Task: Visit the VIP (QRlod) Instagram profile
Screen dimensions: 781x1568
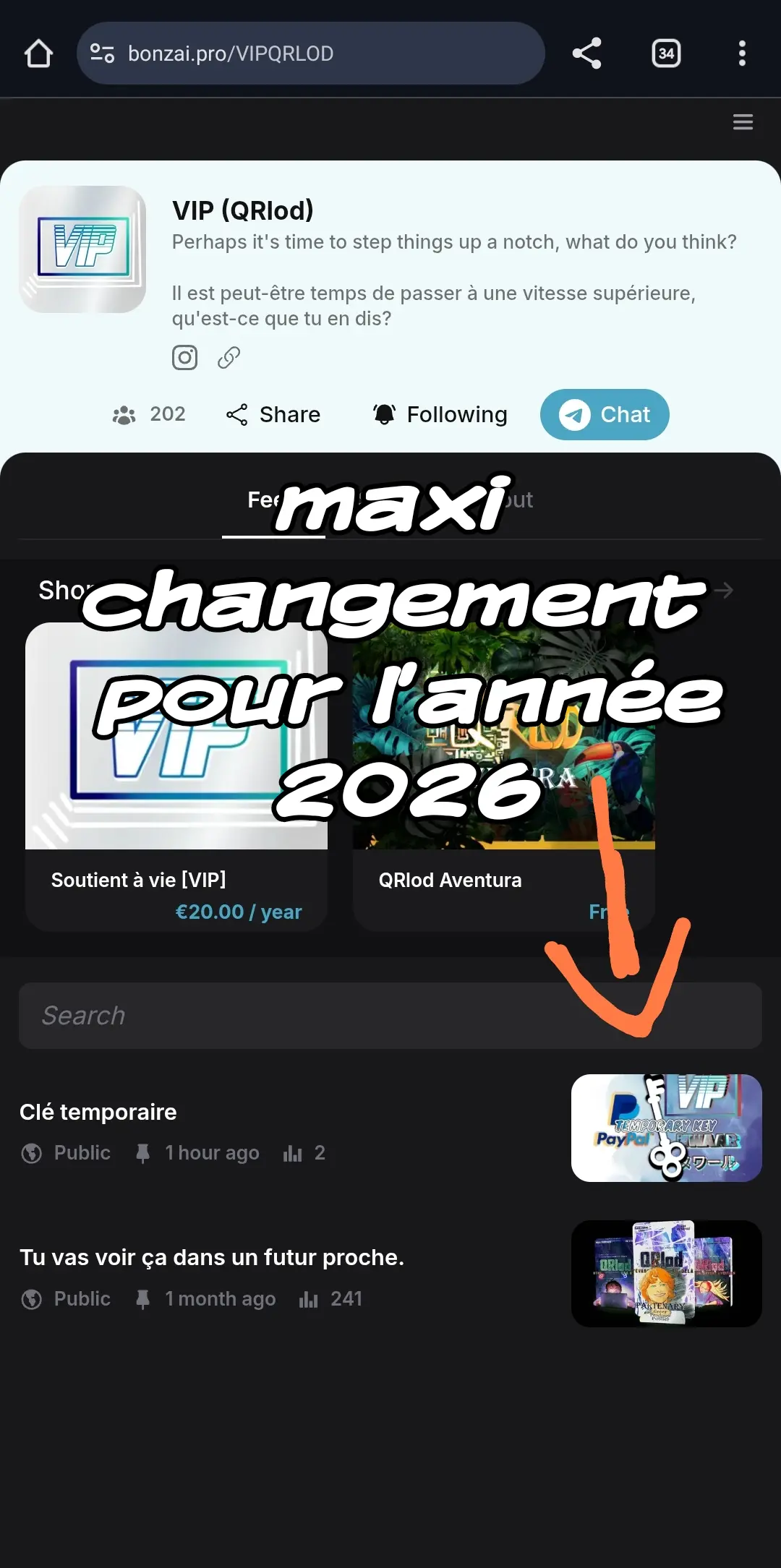Action: (184, 357)
